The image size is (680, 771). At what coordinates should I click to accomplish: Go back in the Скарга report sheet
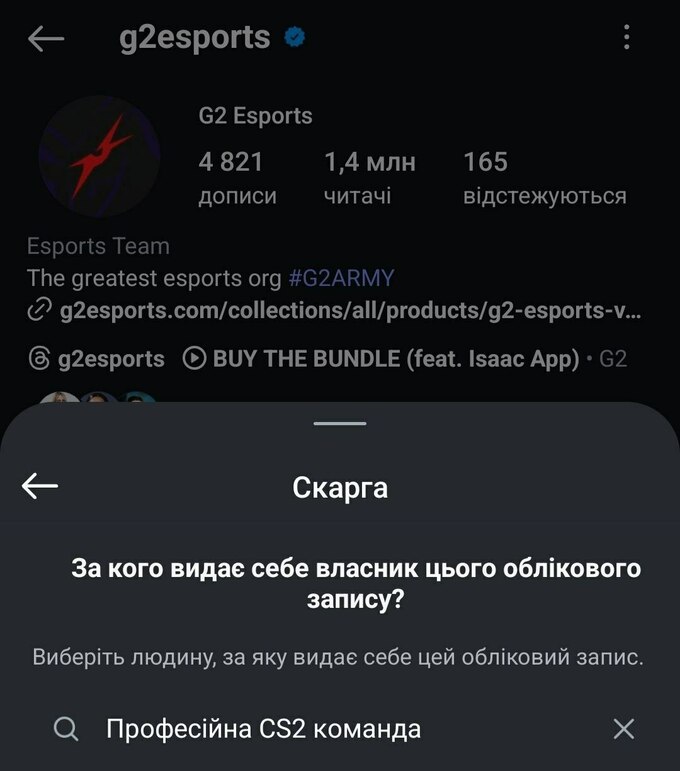40,487
